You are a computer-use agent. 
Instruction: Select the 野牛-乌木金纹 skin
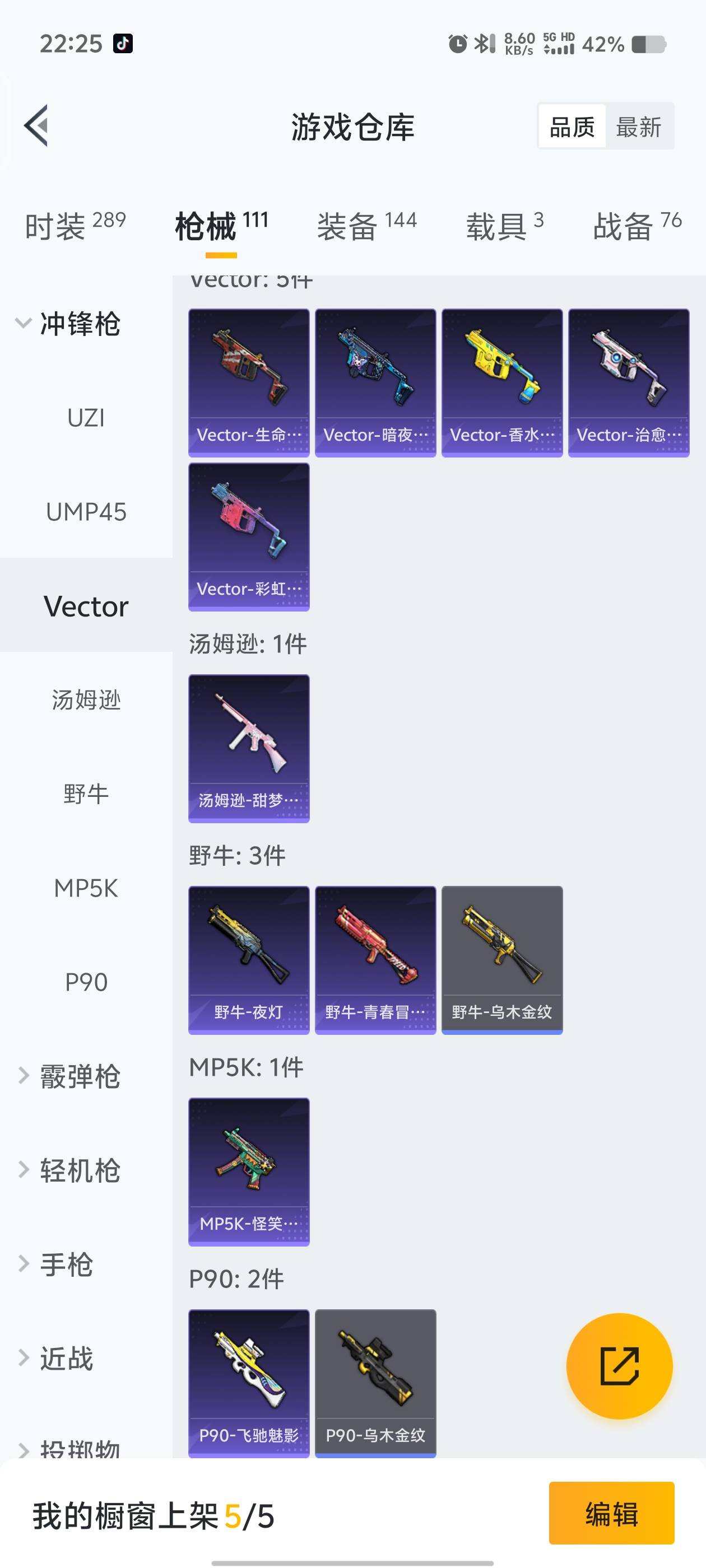(502, 959)
